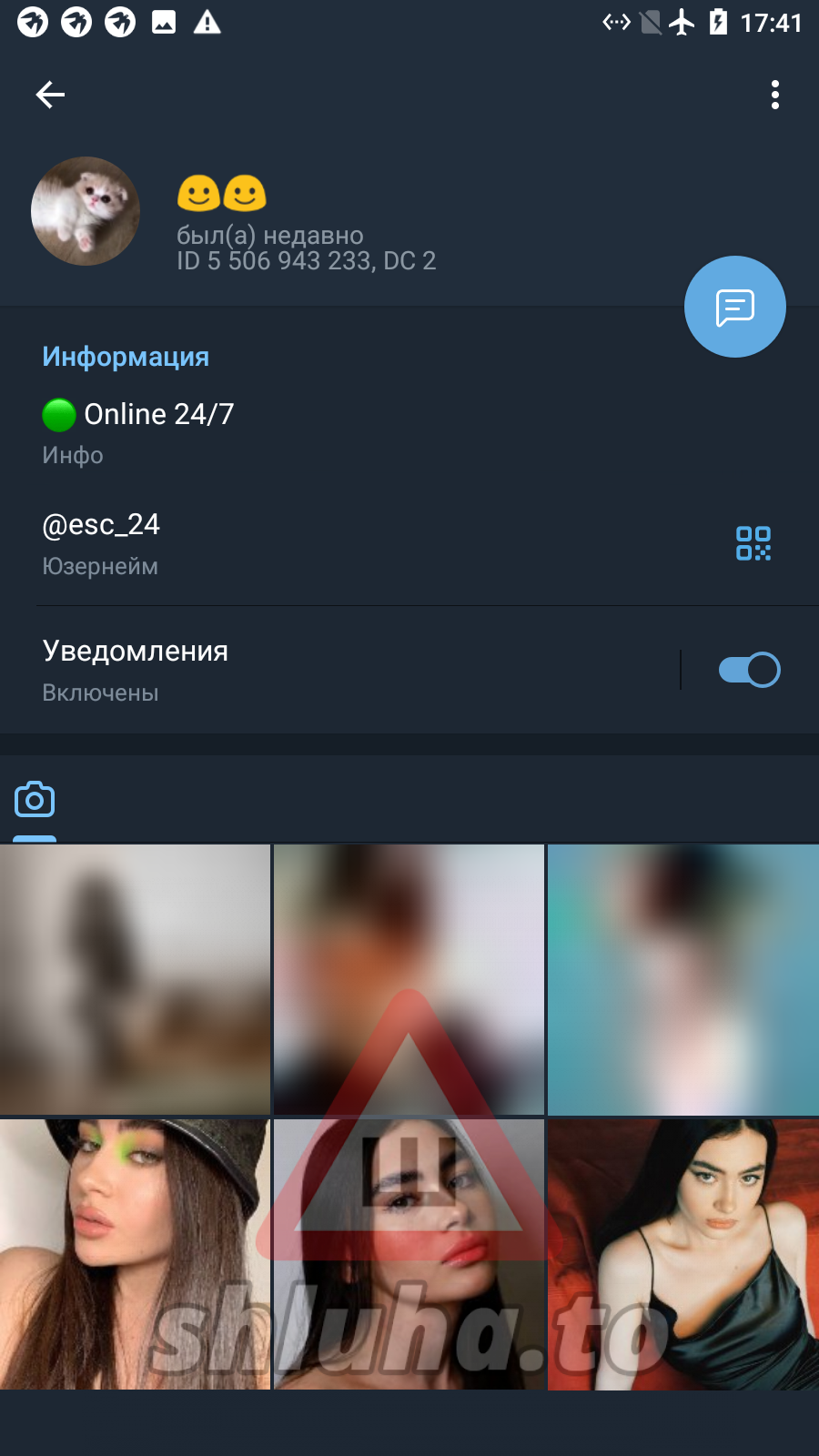Turn off the notifications switch
The width and height of the screenshot is (819, 1456).
749,670
